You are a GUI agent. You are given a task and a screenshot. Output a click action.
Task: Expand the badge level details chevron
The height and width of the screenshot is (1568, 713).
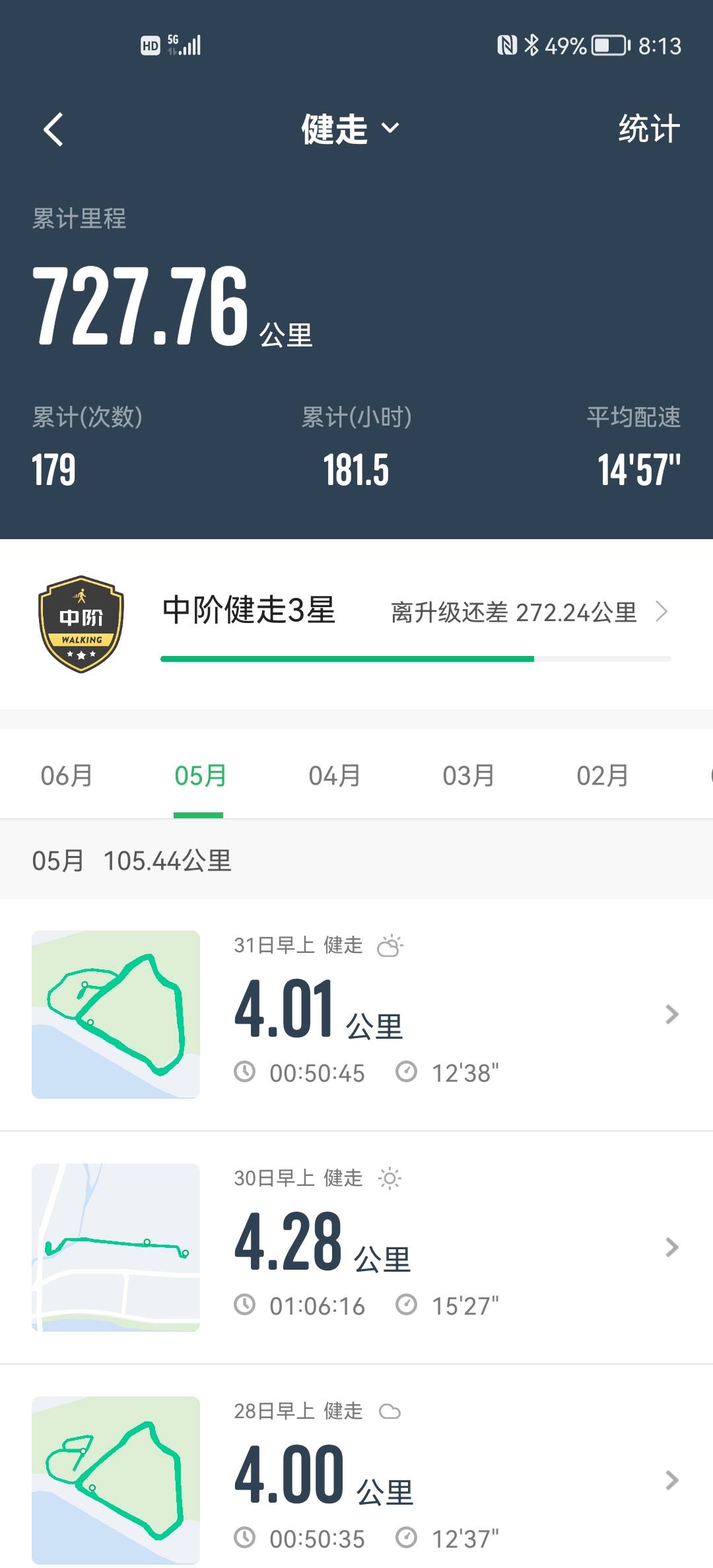point(662,612)
